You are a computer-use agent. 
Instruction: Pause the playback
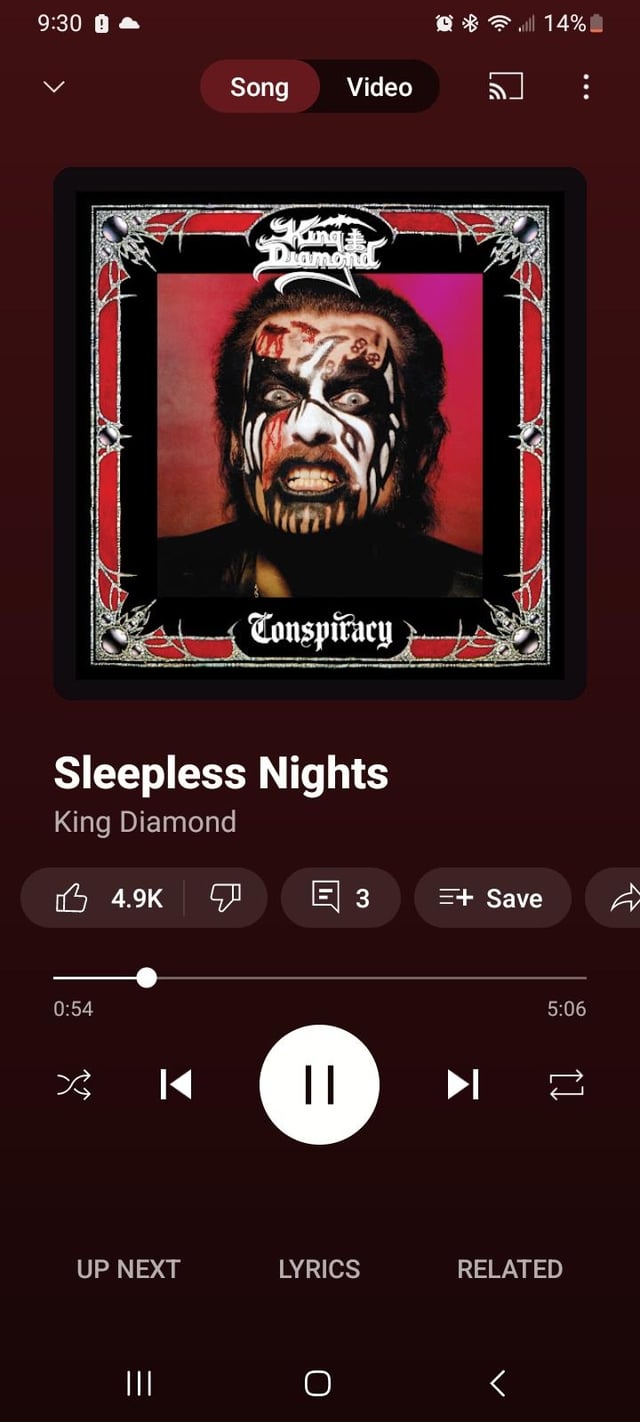point(319,1084)
